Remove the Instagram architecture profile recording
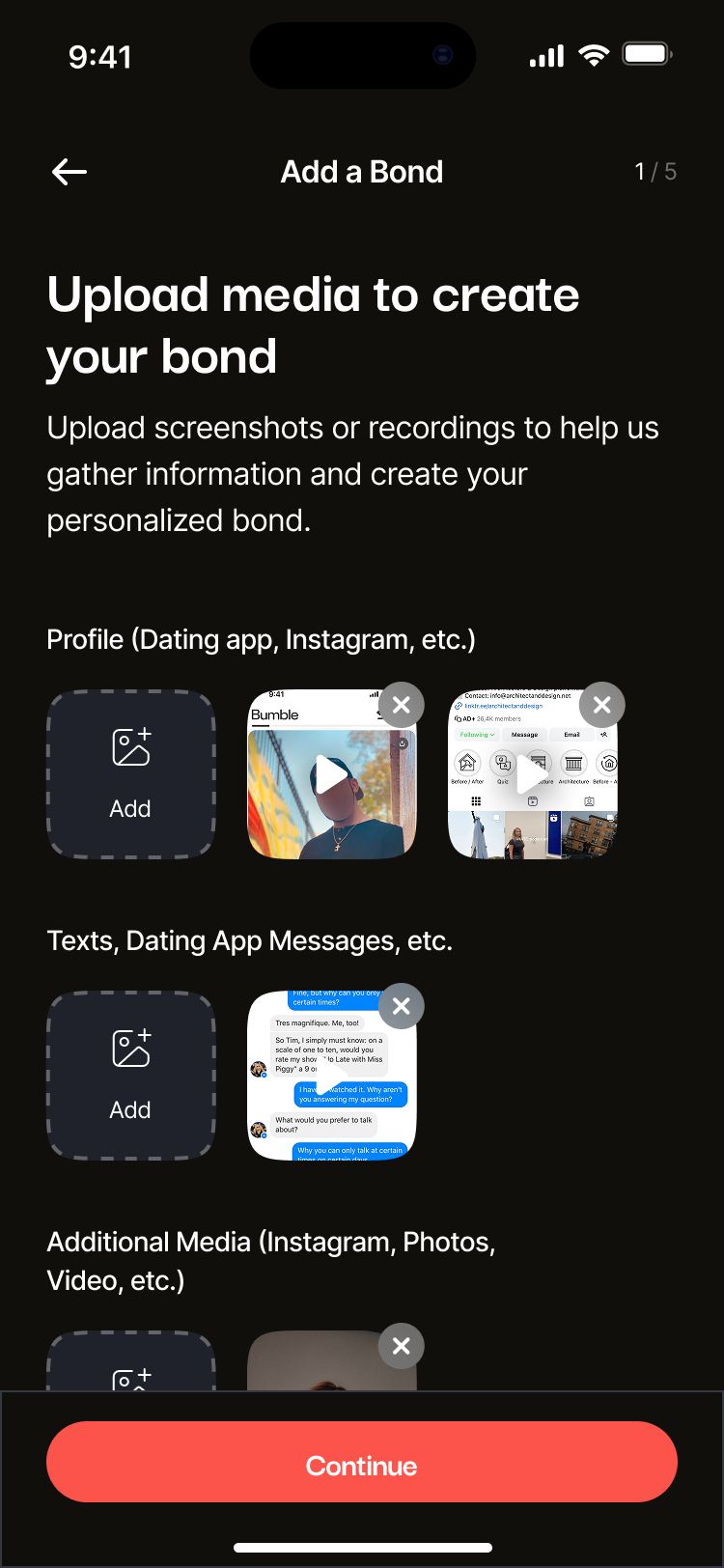The width and height of the screenshot is (724, 1568). tap(602, 705)
